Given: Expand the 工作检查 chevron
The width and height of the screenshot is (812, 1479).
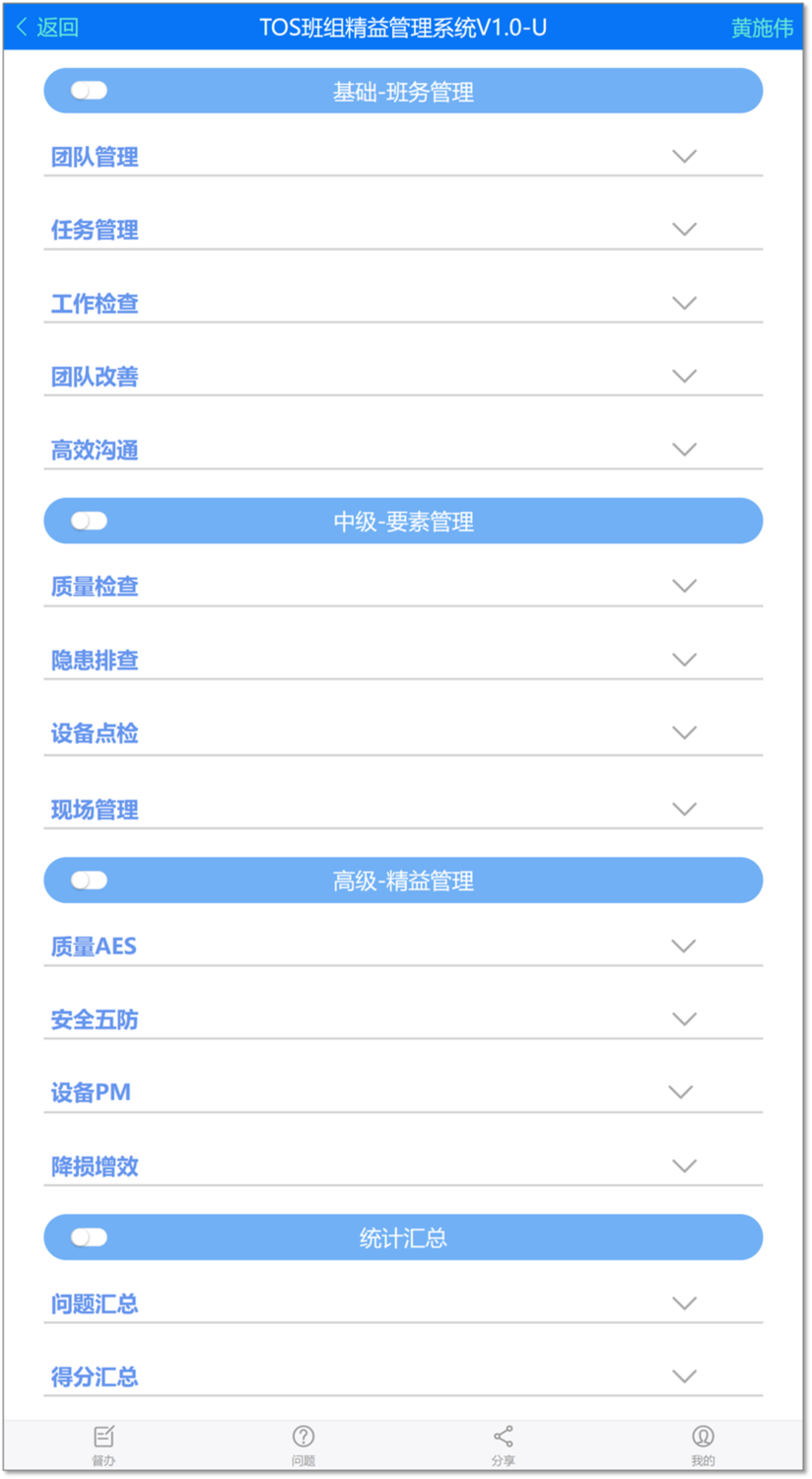Looking at the screenshot, I should [x=685, y=302].
